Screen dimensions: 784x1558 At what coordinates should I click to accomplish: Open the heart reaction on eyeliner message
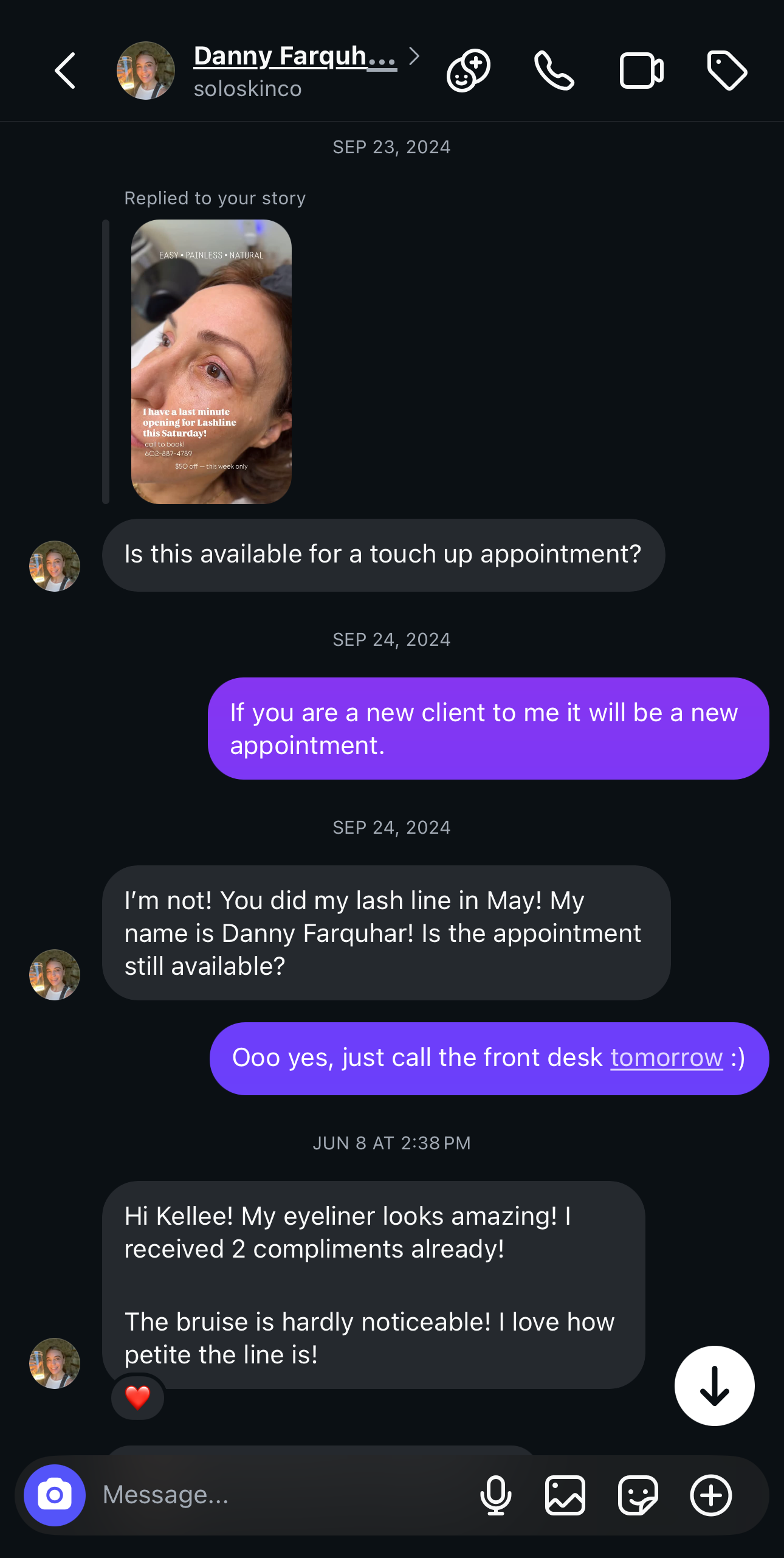138,1397
